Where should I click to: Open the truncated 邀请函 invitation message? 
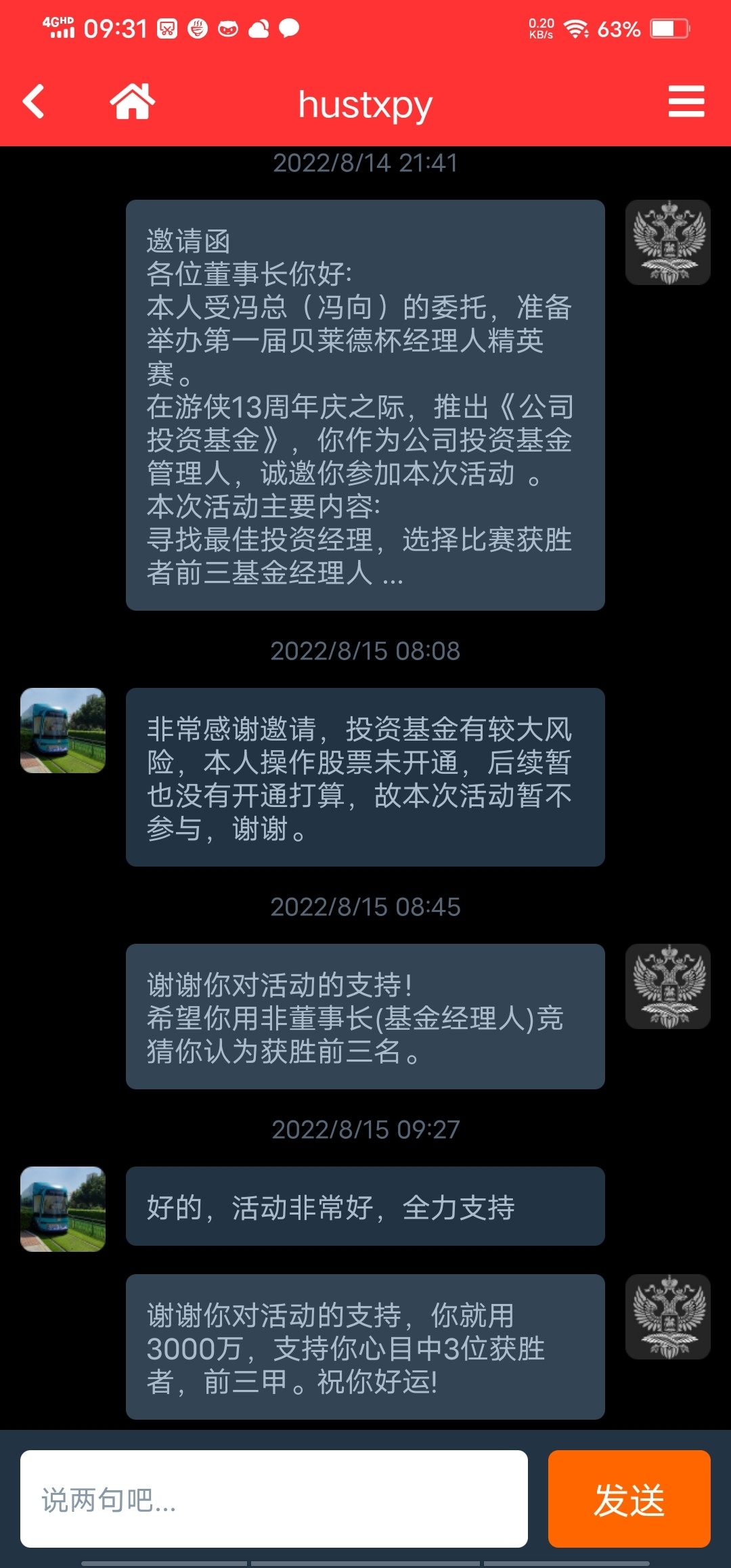click(365, 405)
